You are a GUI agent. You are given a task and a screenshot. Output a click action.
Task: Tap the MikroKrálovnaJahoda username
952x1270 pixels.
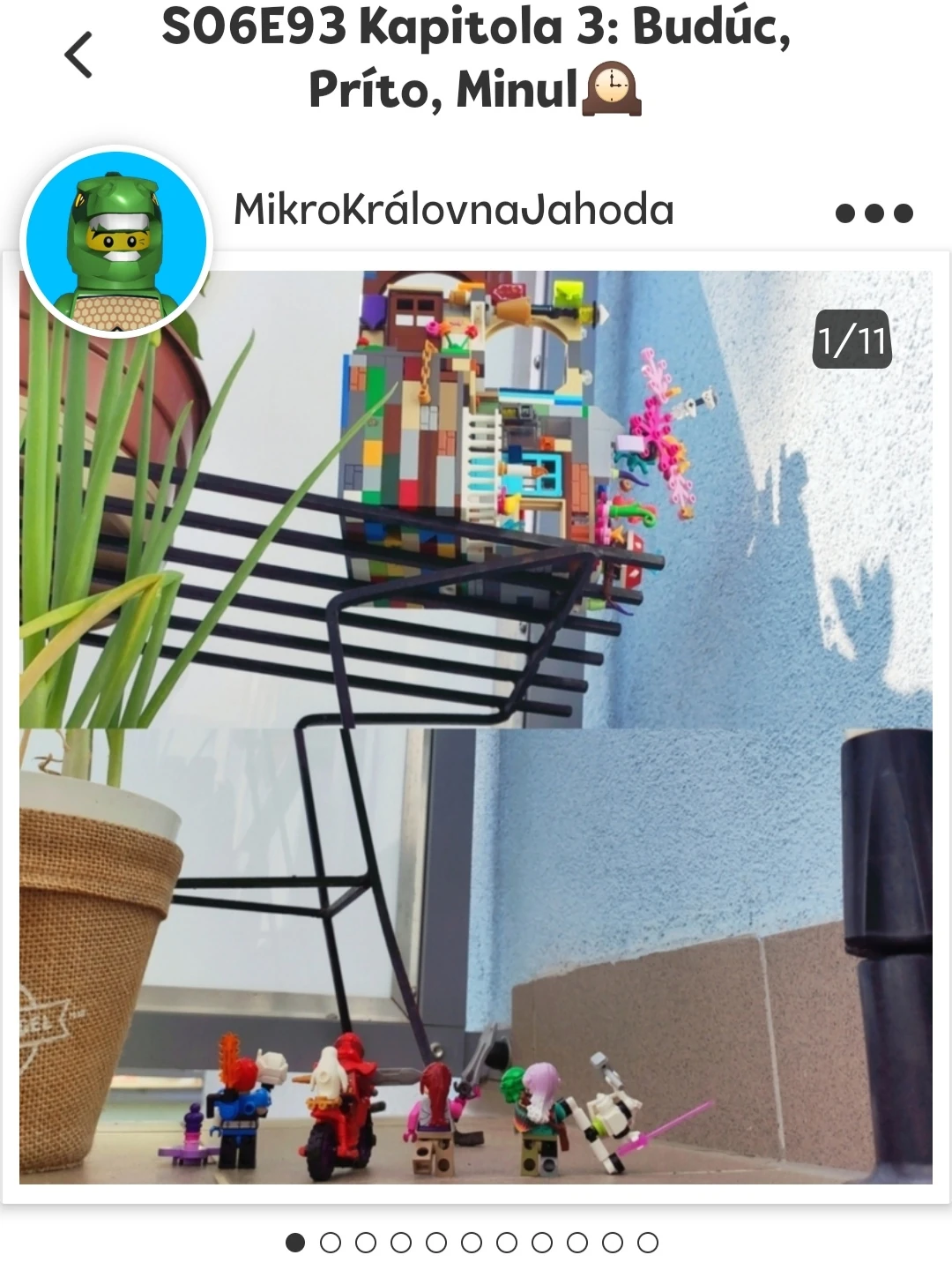click(x=454, y=210)
